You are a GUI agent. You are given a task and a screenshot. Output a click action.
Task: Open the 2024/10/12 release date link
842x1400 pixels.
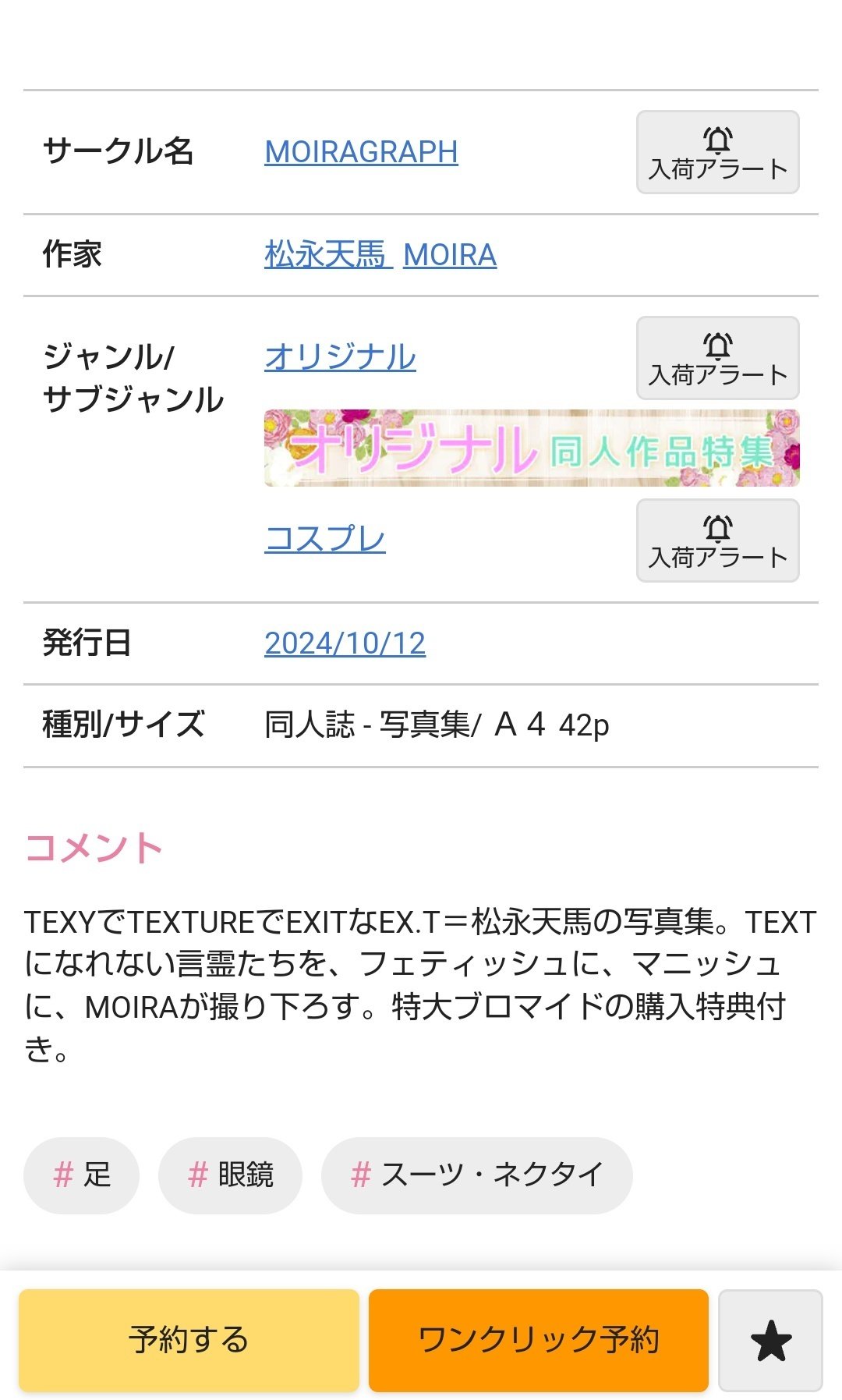tap(345, 643)
